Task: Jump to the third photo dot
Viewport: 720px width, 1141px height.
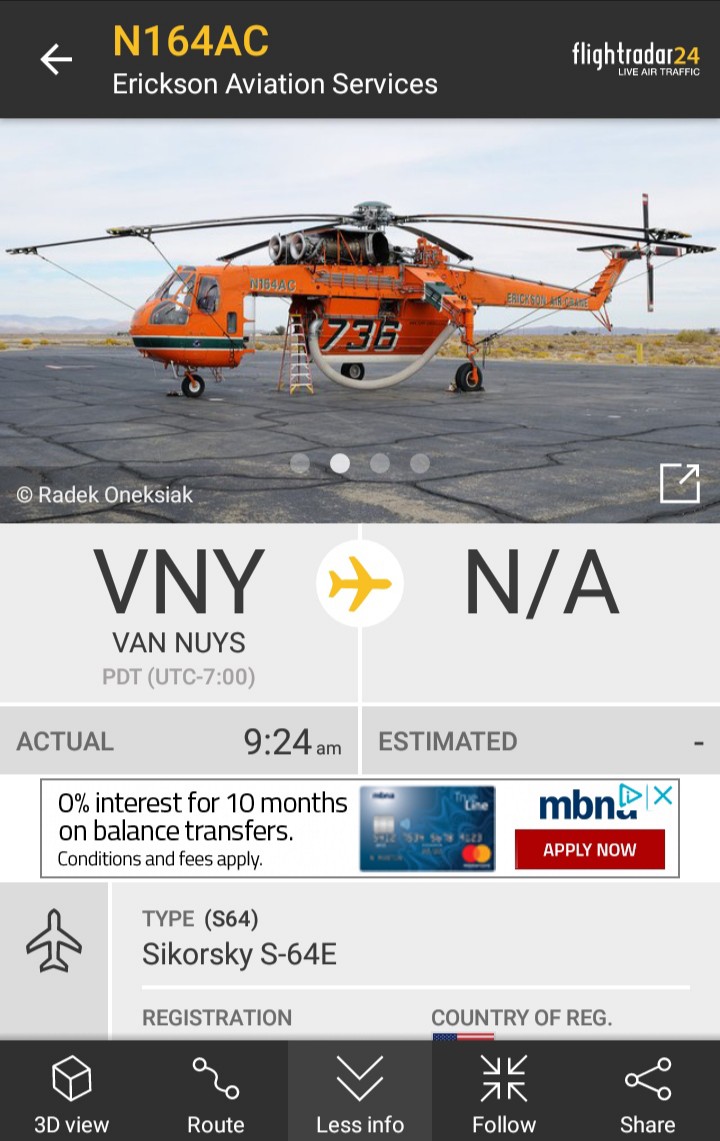Action: 380,463
